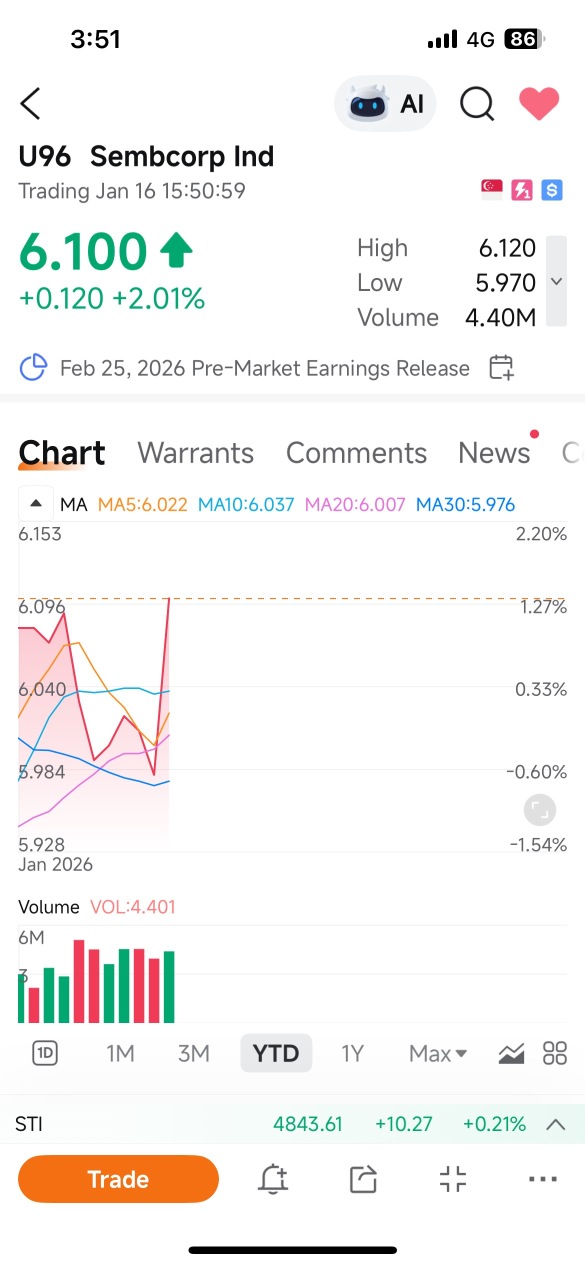Switch to the Warrants tab
Viewport: 585px width, 1266px height.
click(x=196, y=453)
